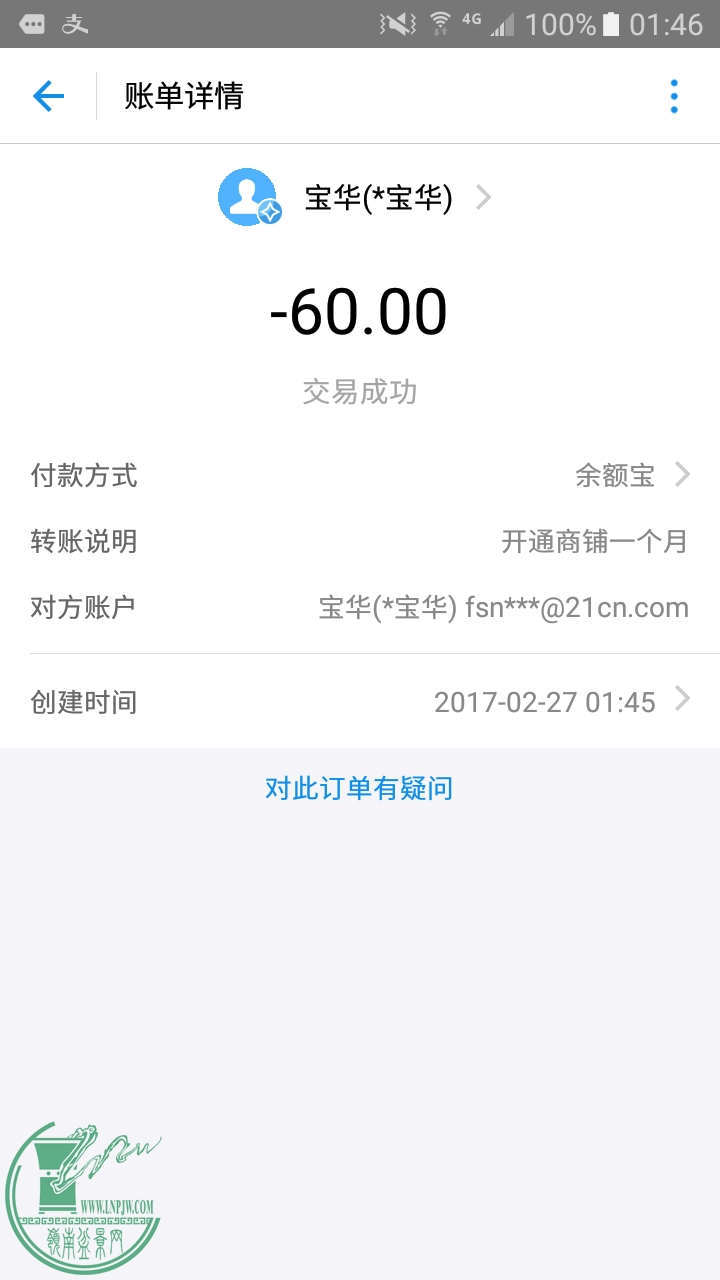Open the three-dot overflow menu
This screenshot has width=720, height=1280.
(674, 96)
